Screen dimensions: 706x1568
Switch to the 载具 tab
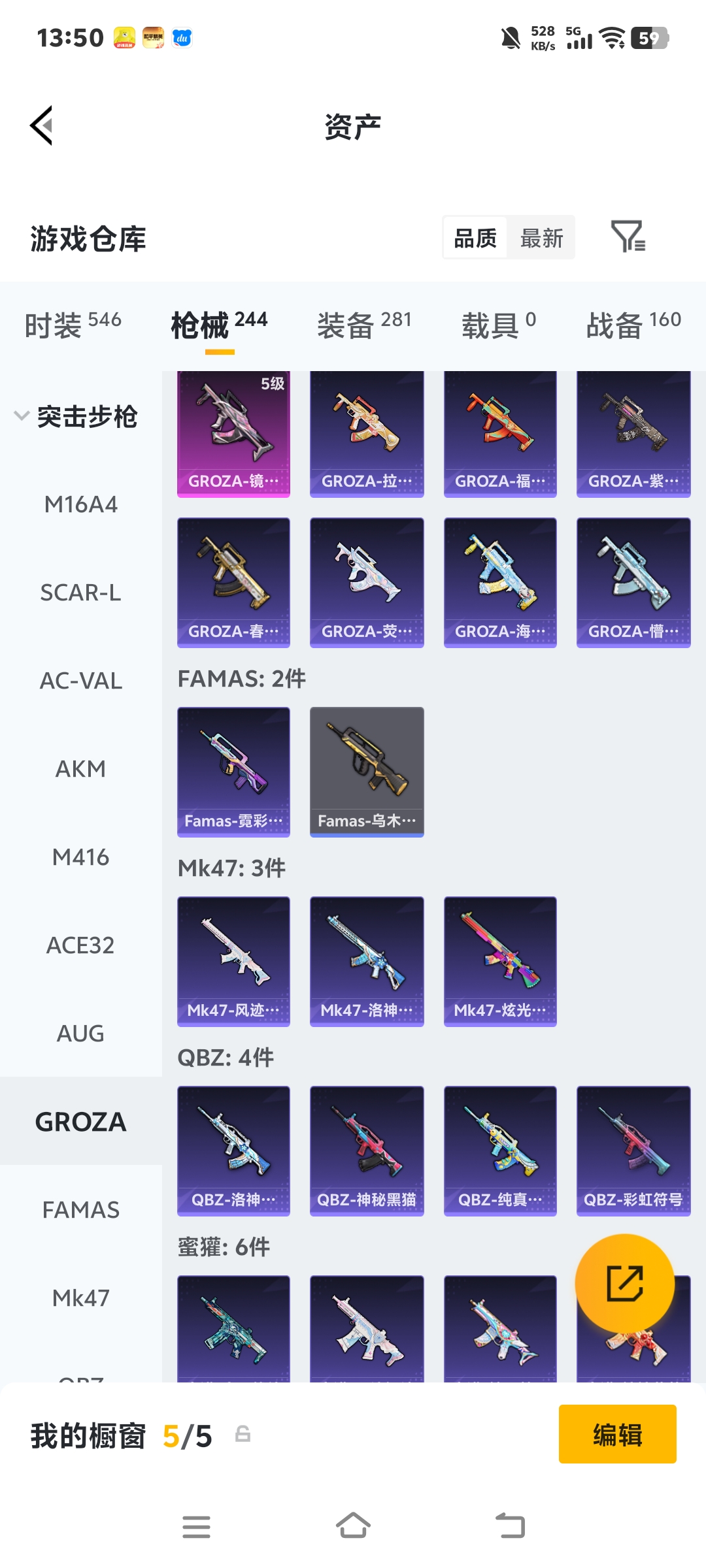(x=498, y=325)
